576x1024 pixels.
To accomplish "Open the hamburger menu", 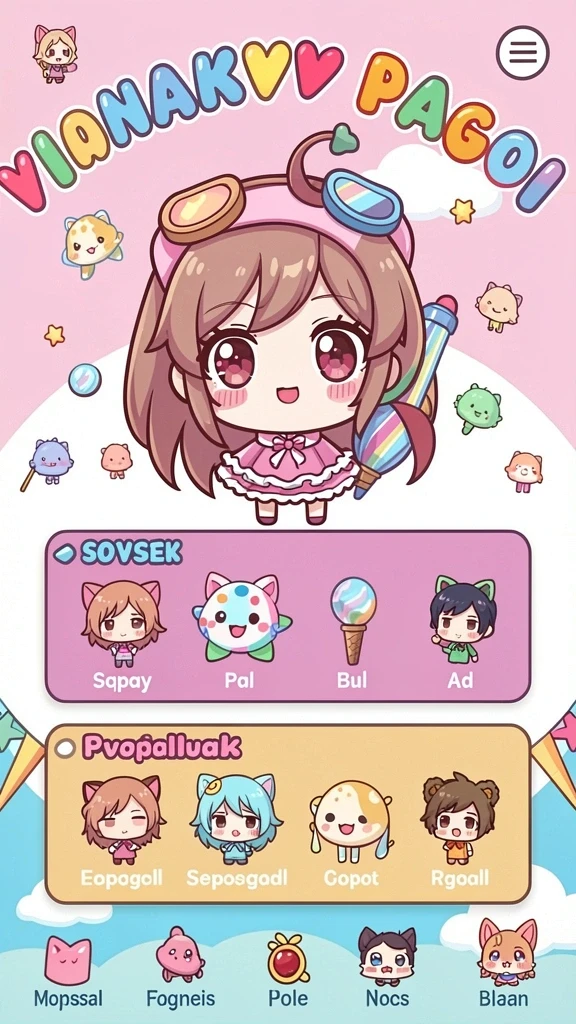I will 522,52.
